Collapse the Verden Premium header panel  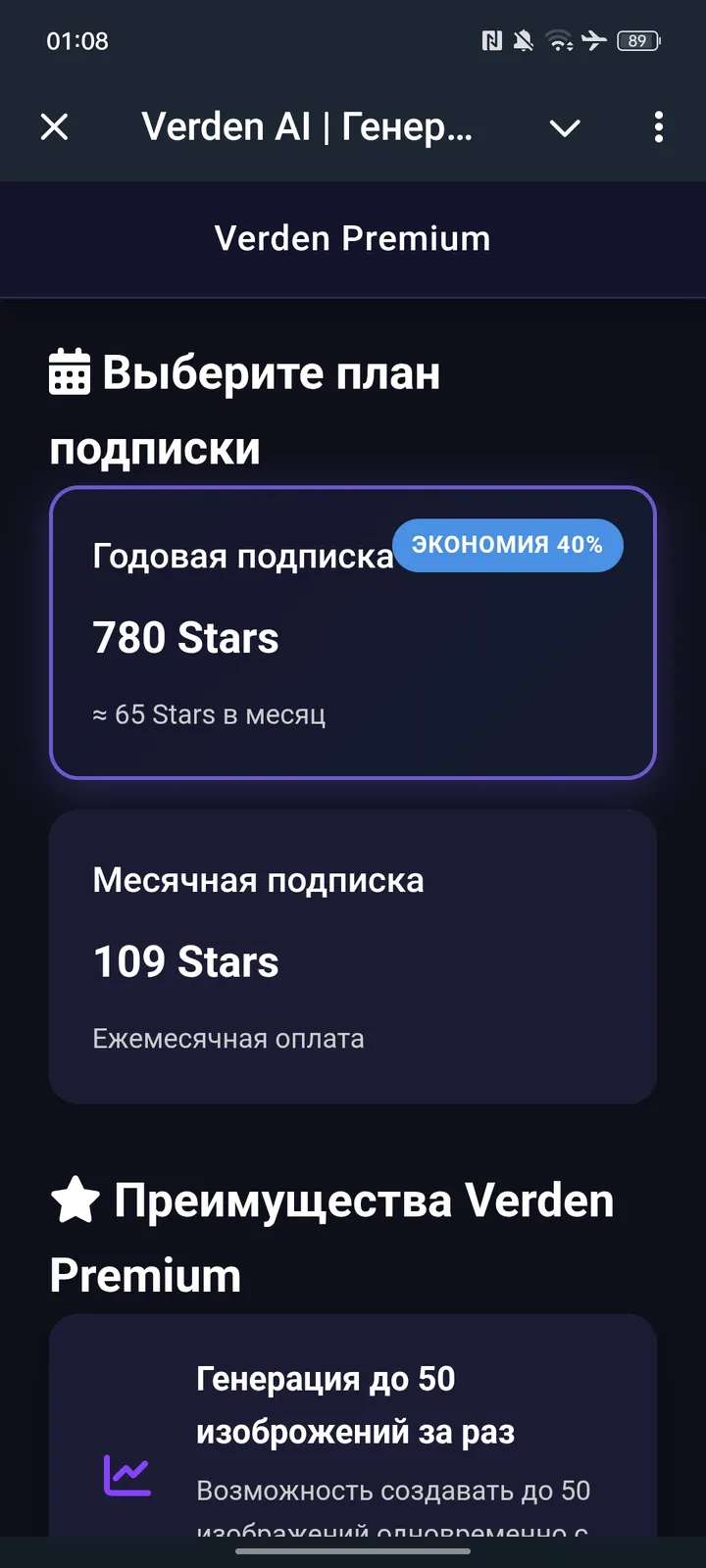(x=351, y=238)
